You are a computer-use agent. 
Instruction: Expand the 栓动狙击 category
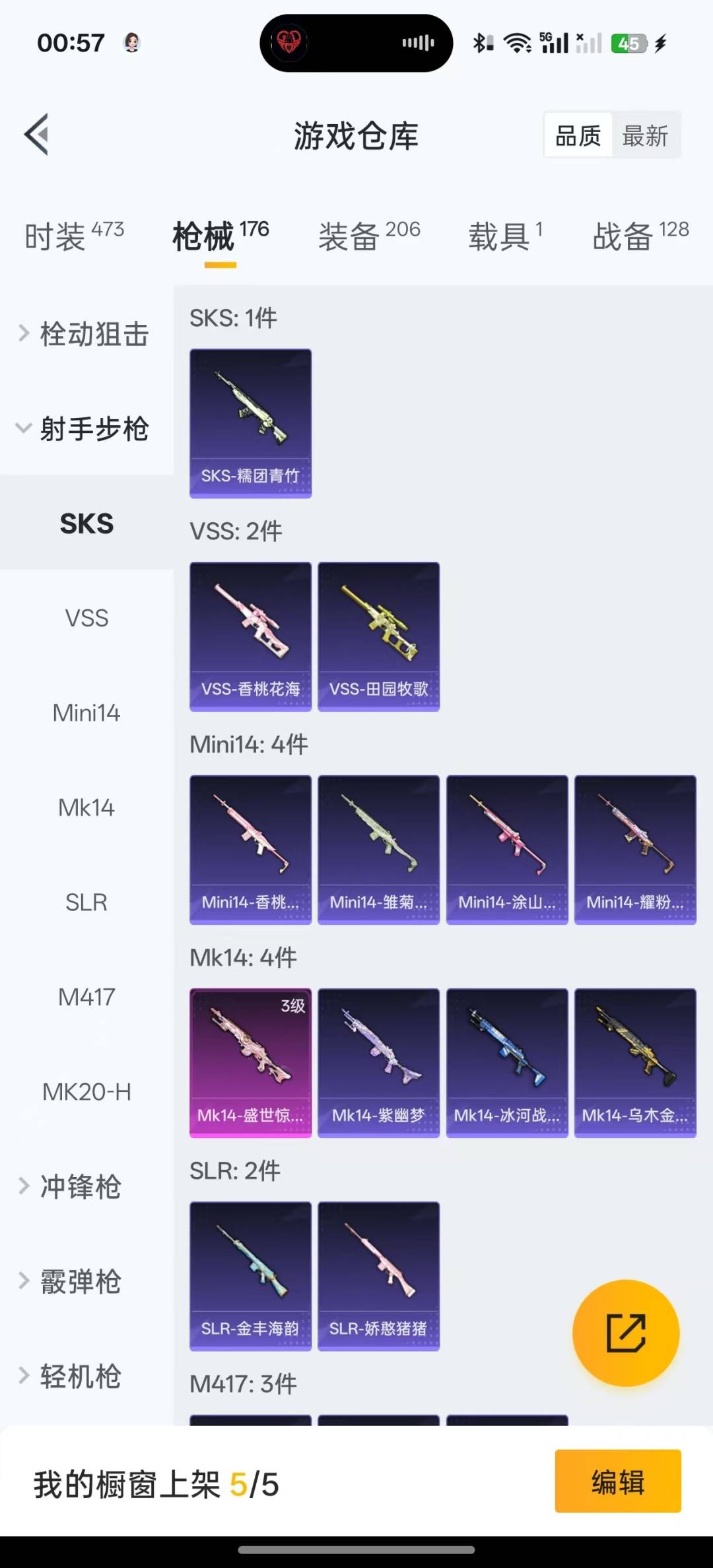(86, 333)
